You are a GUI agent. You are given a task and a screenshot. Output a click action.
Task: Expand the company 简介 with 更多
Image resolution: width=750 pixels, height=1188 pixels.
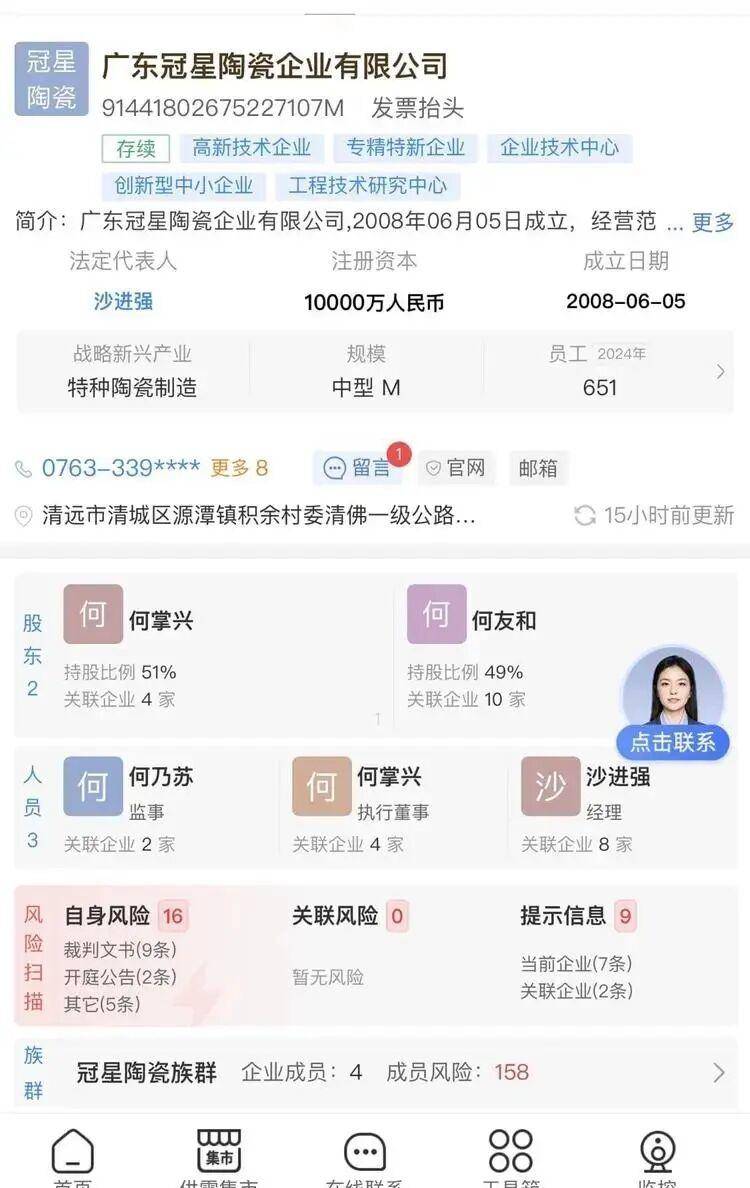[x=712, y=222]
